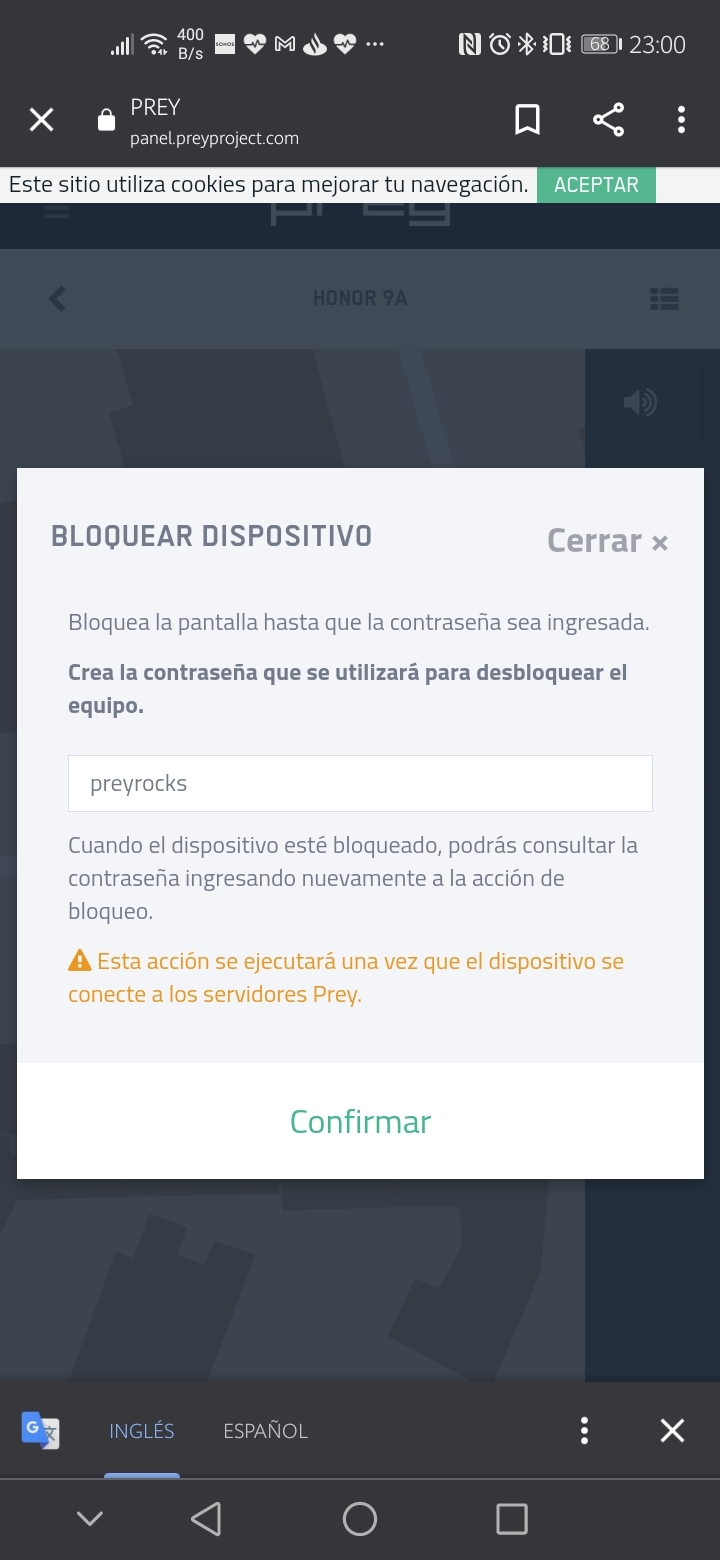Edit the preyrocks password field
Viewport: 720px width, 1560px height.
click(360, 783)
